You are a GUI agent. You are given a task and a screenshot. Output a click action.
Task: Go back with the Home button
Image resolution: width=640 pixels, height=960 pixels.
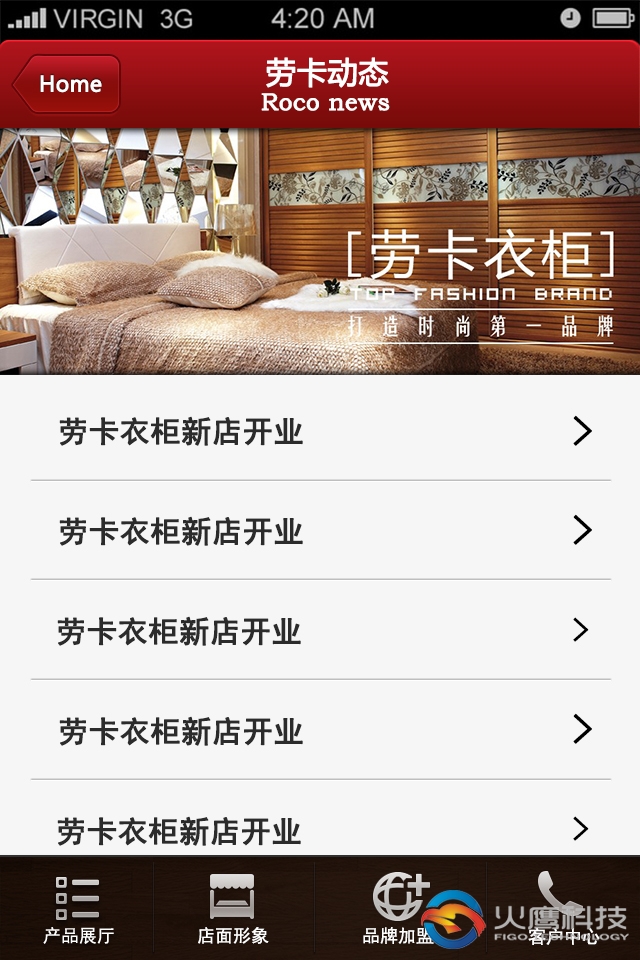coord(67,84)
